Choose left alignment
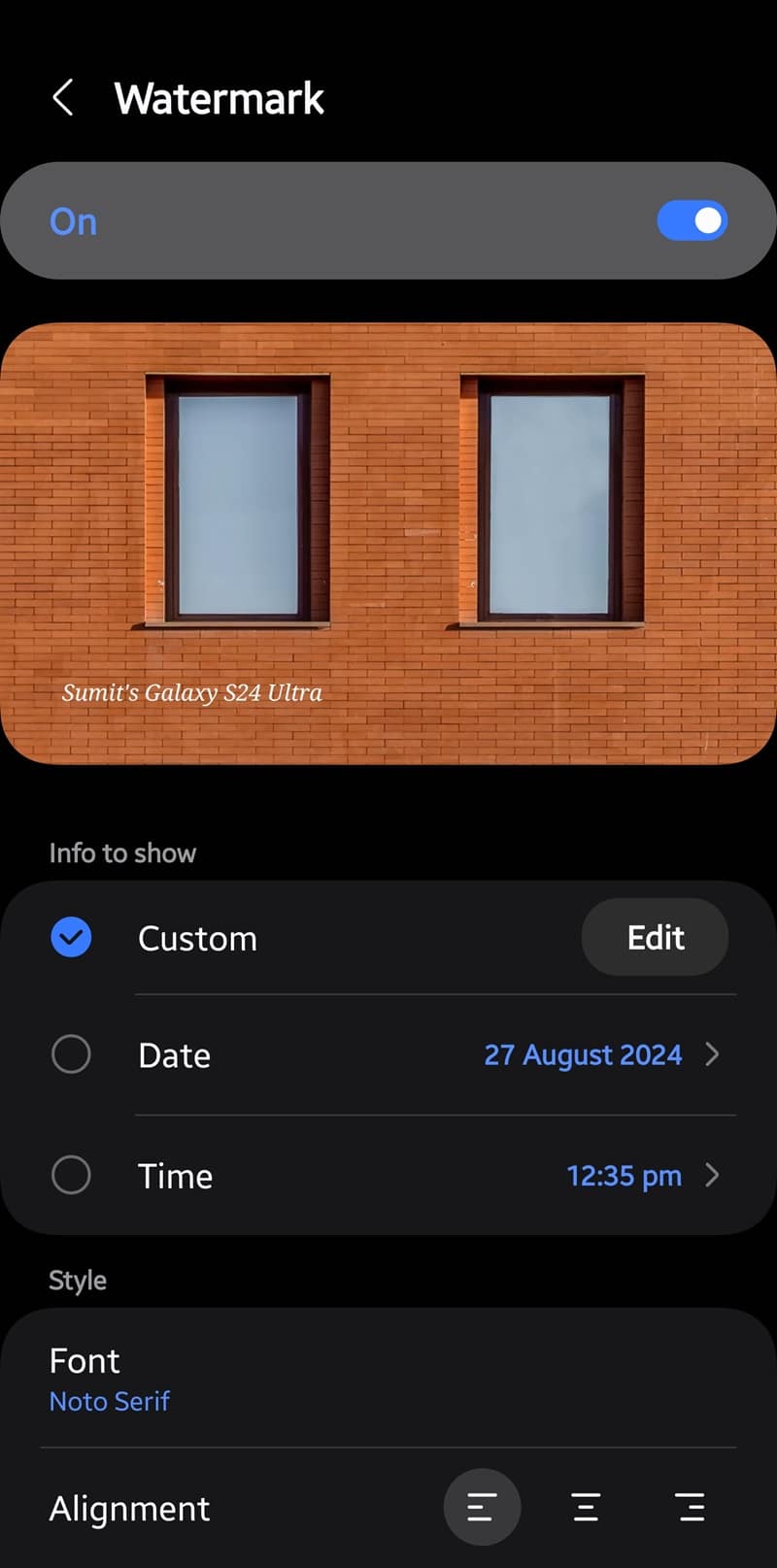Image resolution: width=777 pixels, height=1568 pixels. coord(482,1507)
